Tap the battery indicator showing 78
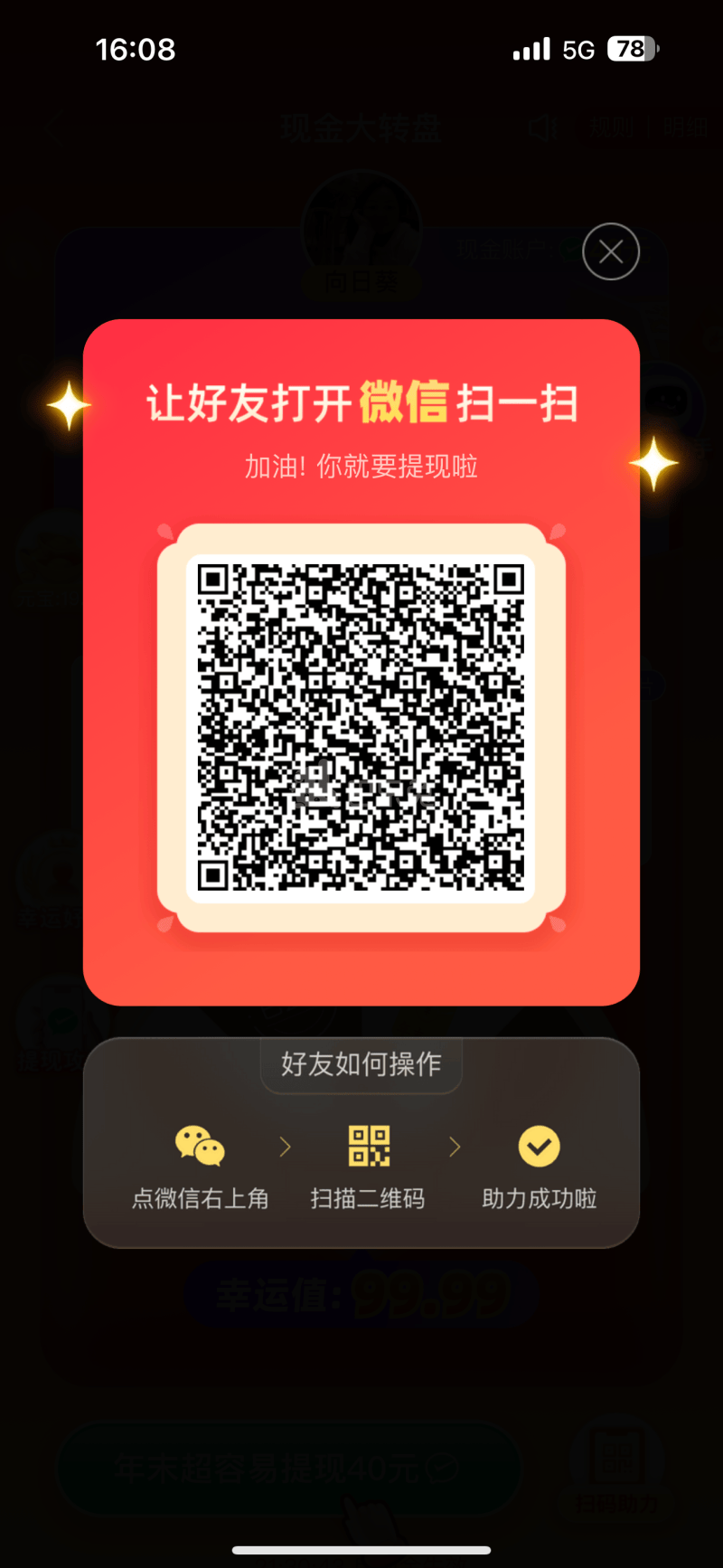The height and width of the screenshot is (1568, 723). click(x=634, y=50)
